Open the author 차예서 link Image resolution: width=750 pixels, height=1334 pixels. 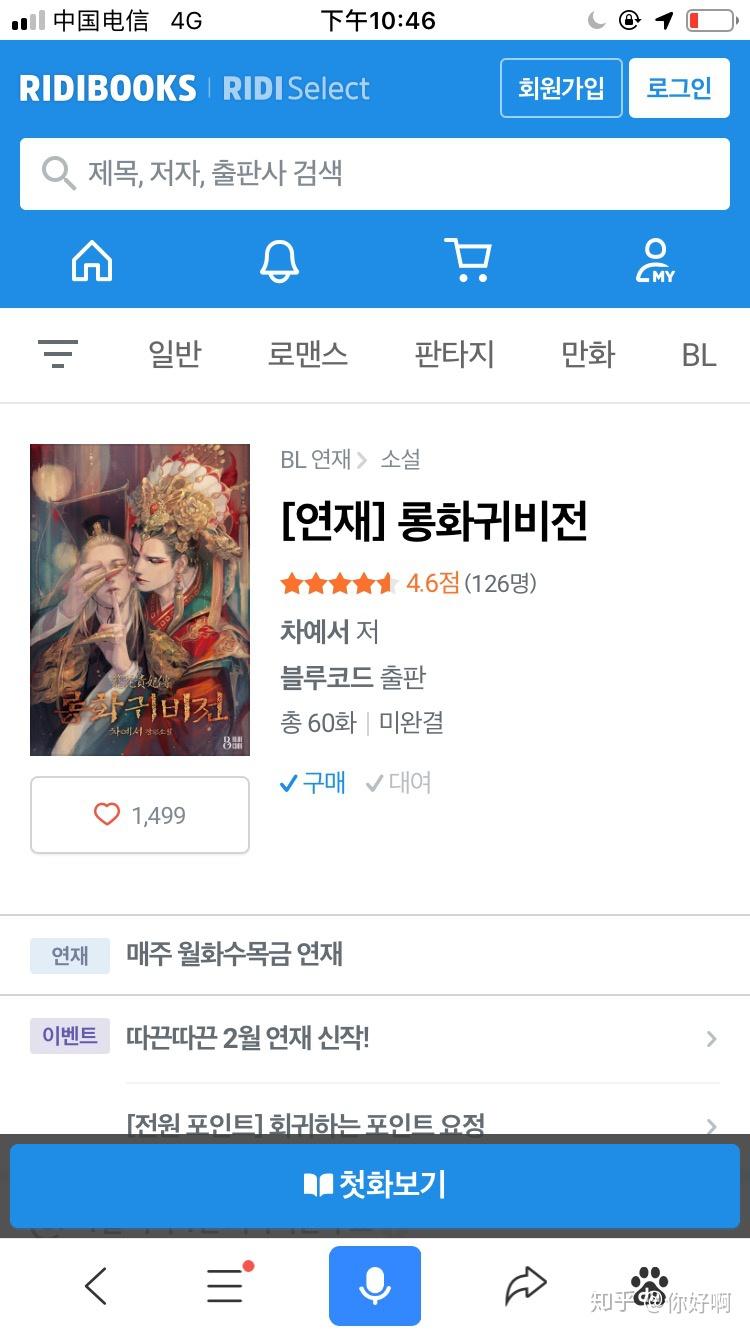coord(314,631)
